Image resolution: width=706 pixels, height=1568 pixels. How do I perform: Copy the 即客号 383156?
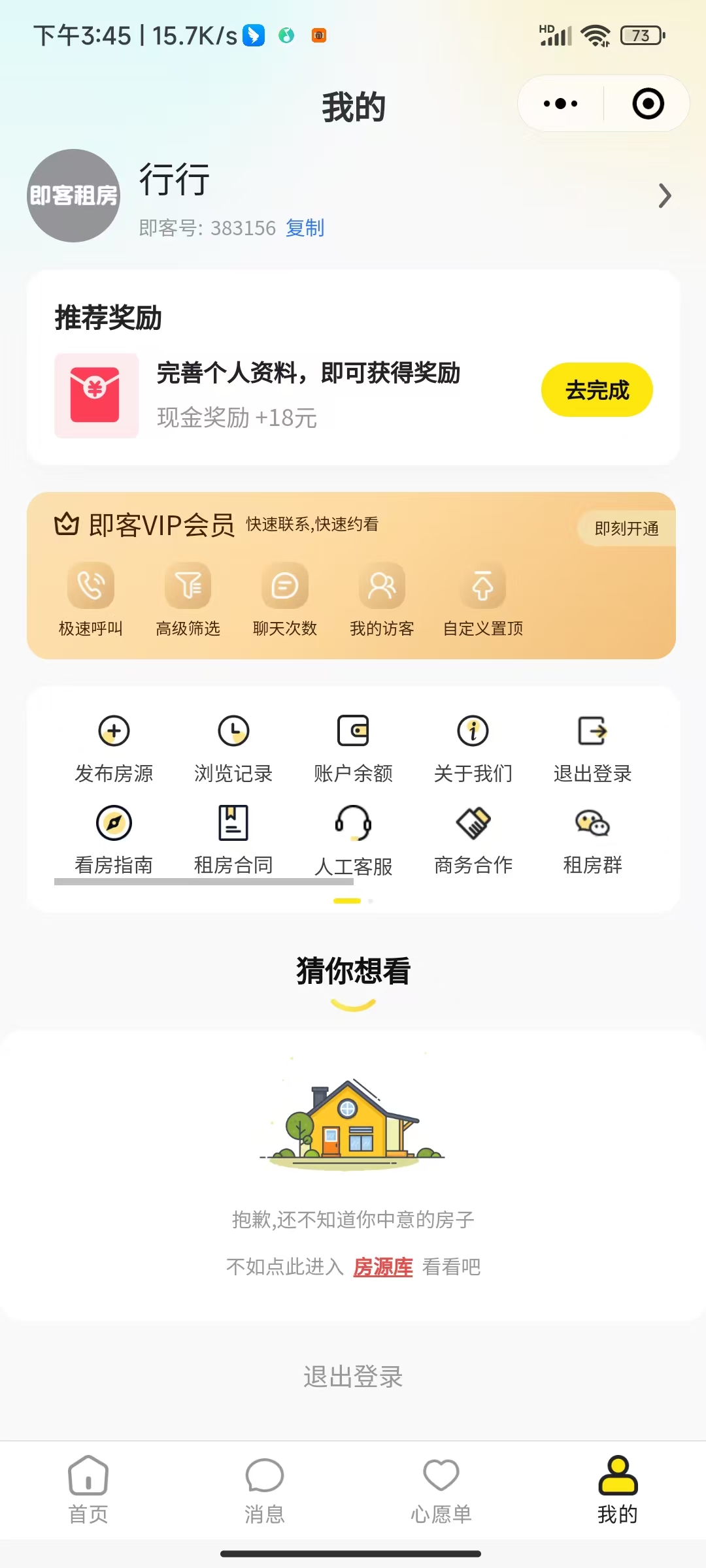305,228
